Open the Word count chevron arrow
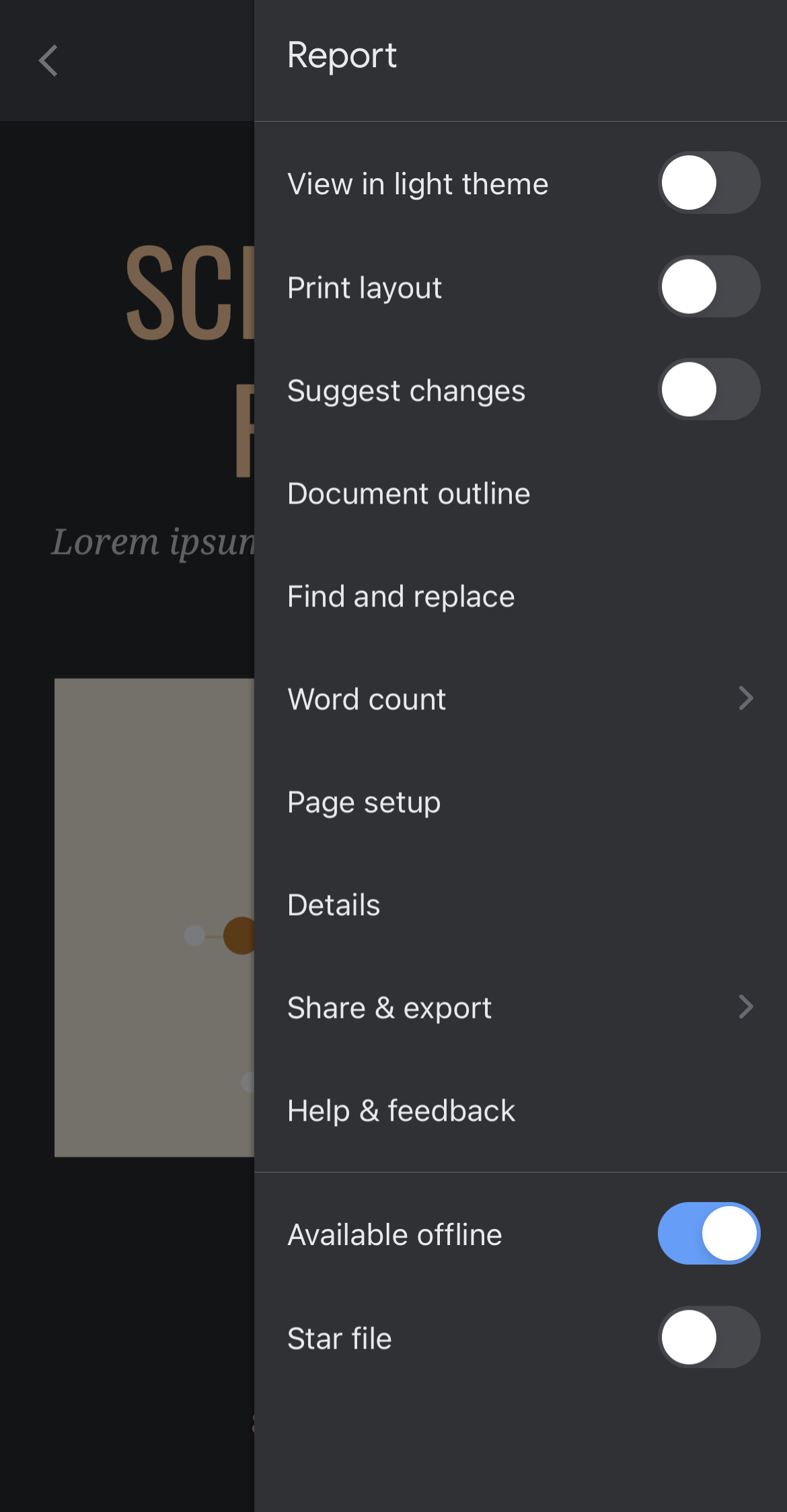This screenshot has height=1512, width=787. click(746, 699)
